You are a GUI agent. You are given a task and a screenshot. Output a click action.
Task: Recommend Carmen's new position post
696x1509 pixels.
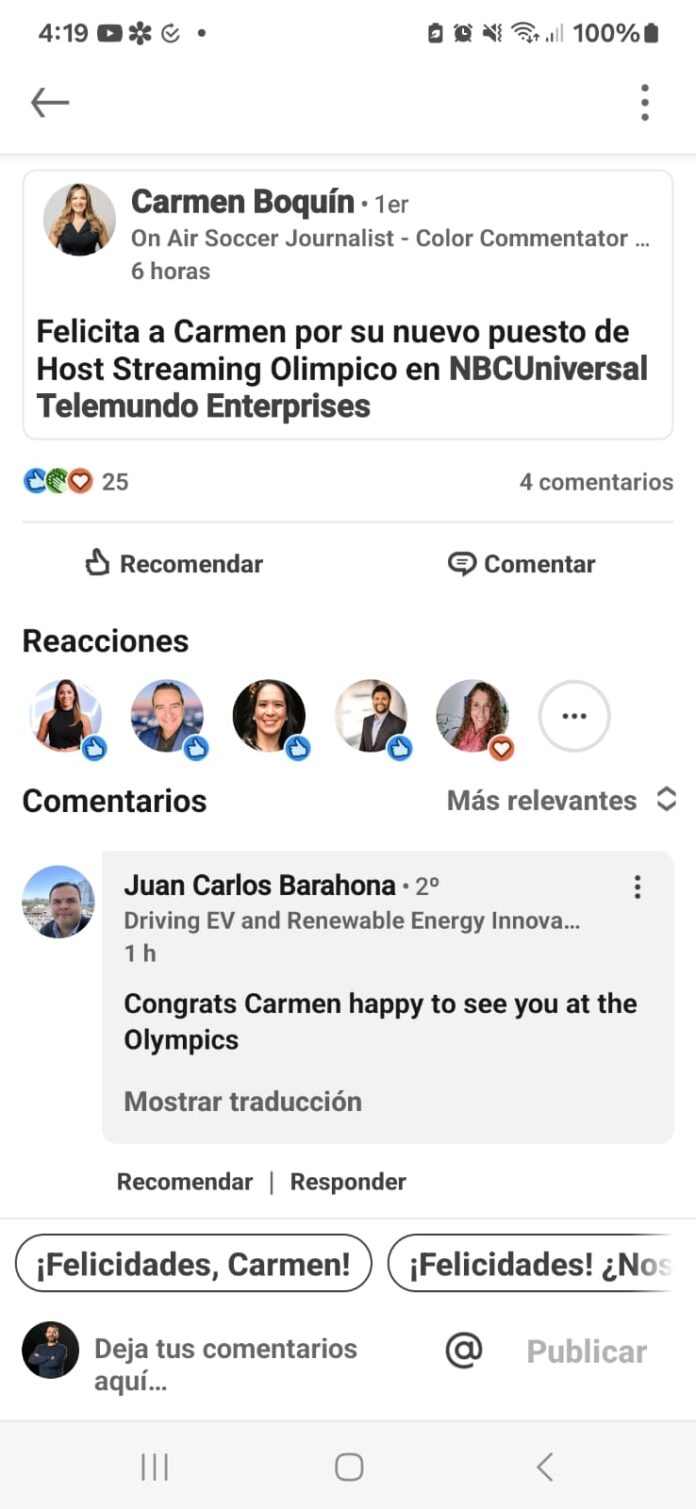pyautogui.click(x=175, y=564)
